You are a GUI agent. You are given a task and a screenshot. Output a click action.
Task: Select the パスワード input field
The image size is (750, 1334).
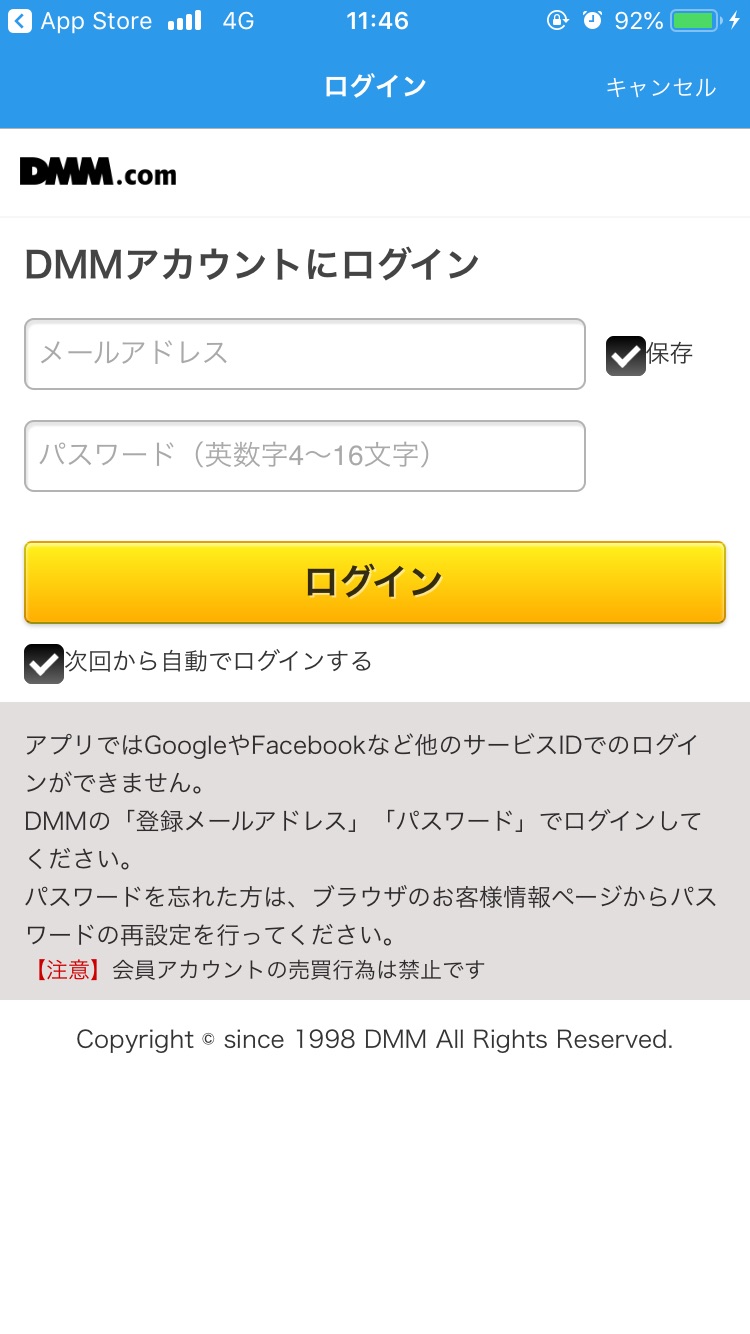tap(304, 456)
